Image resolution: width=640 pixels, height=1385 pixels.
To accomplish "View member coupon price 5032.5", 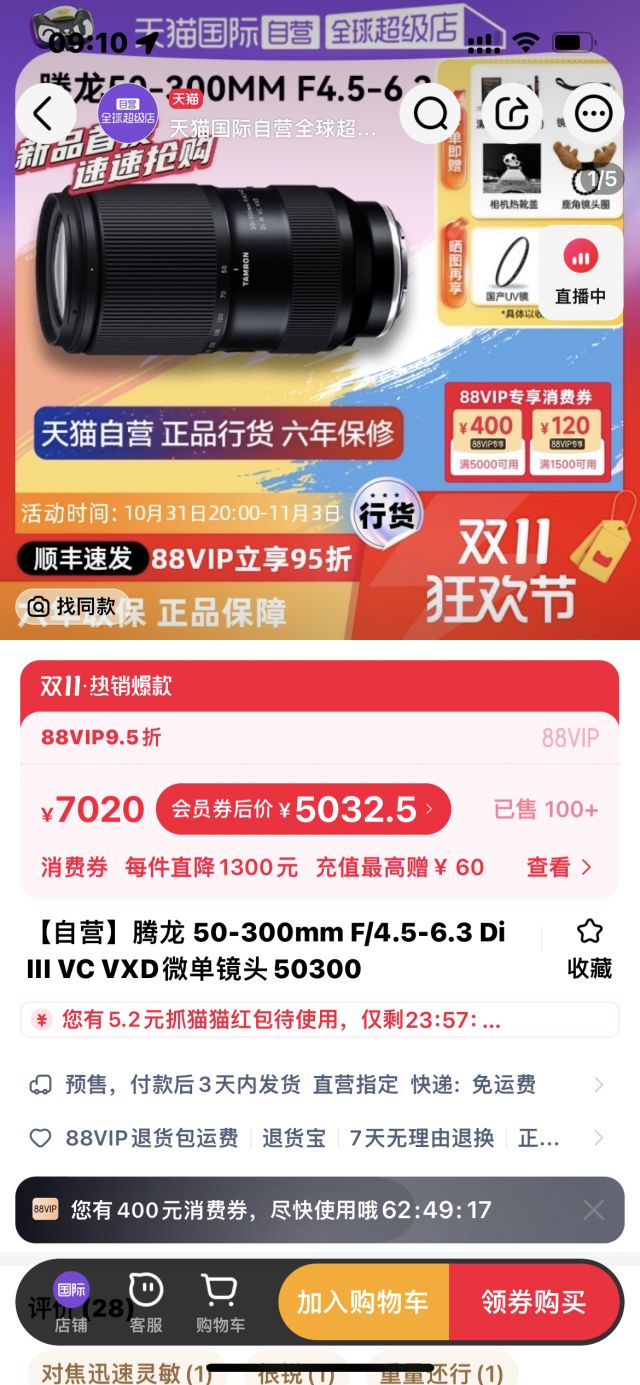I will point(303,809).
